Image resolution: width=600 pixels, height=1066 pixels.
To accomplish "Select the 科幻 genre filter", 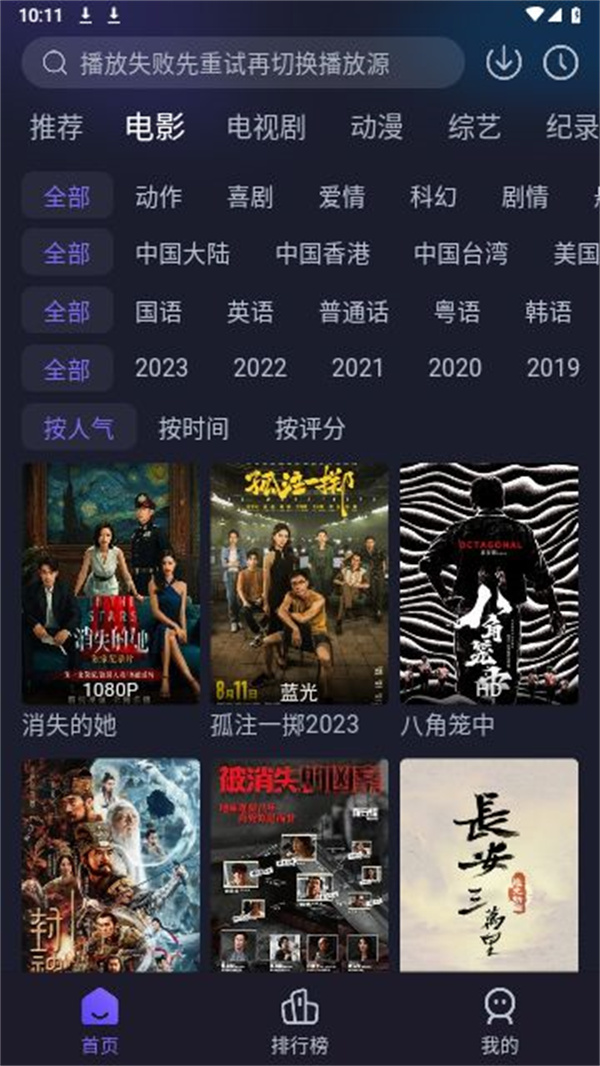I will click(x=433, y=197).
